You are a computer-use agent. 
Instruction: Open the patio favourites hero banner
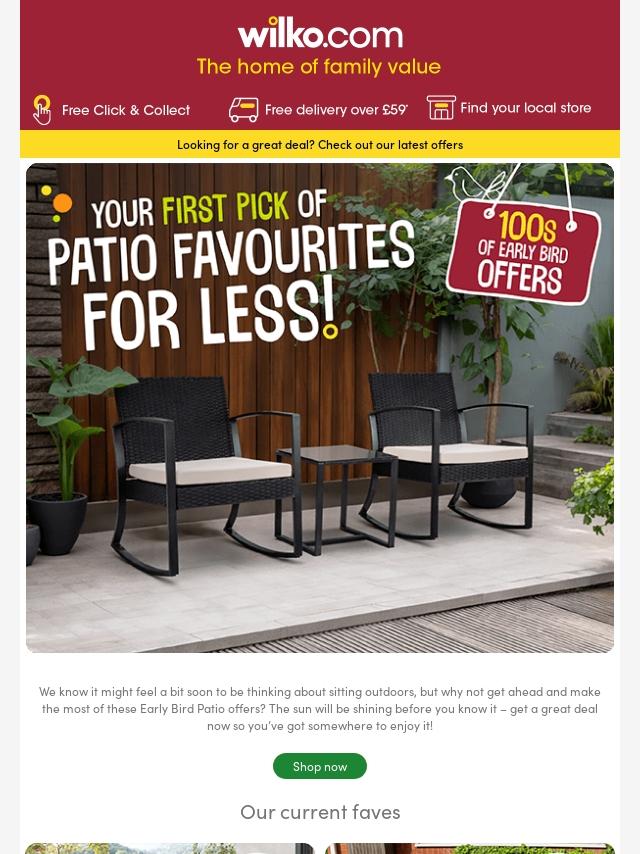pos(320,408)
